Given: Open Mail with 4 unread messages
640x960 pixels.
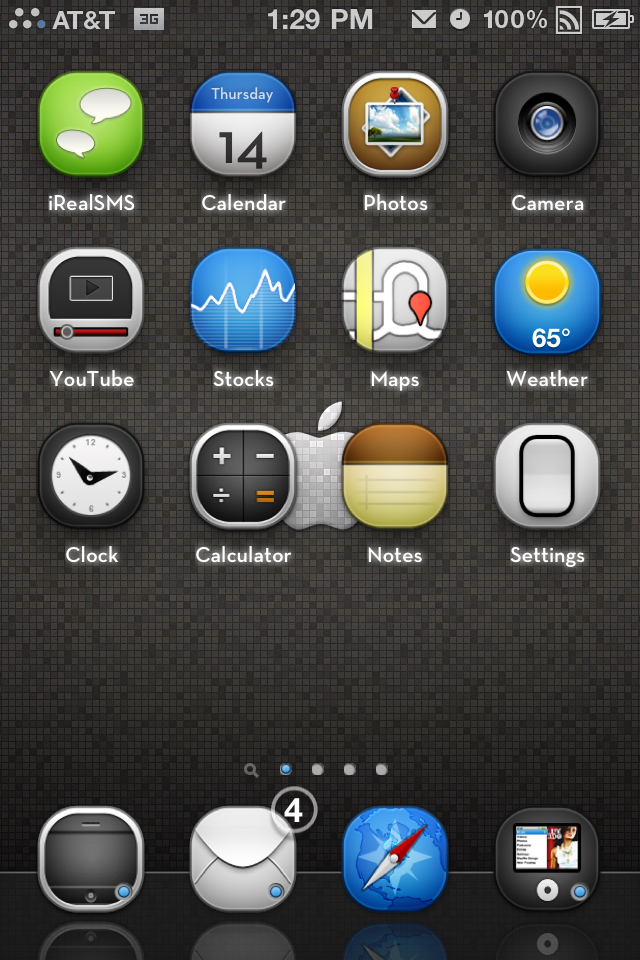Looking at the screenshot, I should click(243, 858).
